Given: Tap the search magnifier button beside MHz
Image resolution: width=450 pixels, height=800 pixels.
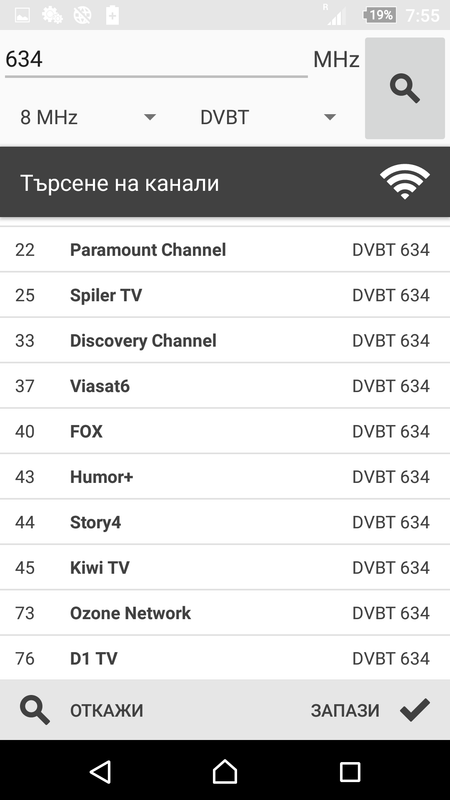Looking at the screenshot, I should (x=405, y=88).
